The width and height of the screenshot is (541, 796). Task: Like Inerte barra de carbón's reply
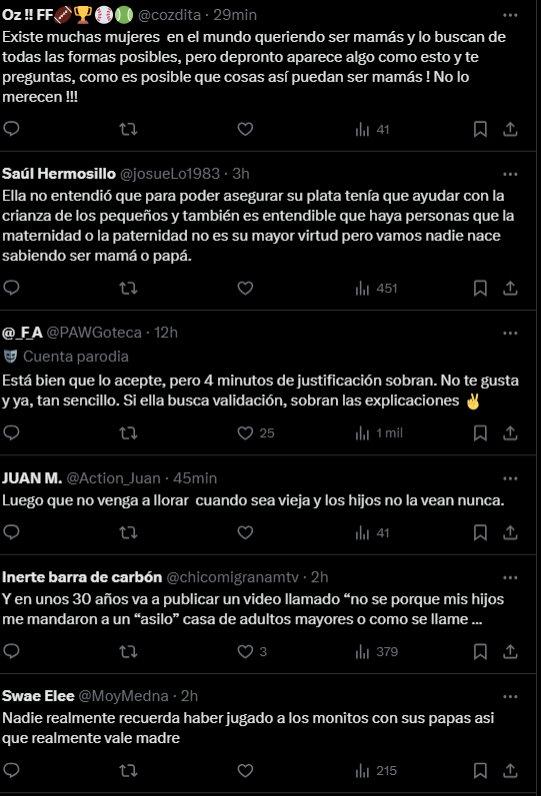[252, 651]
